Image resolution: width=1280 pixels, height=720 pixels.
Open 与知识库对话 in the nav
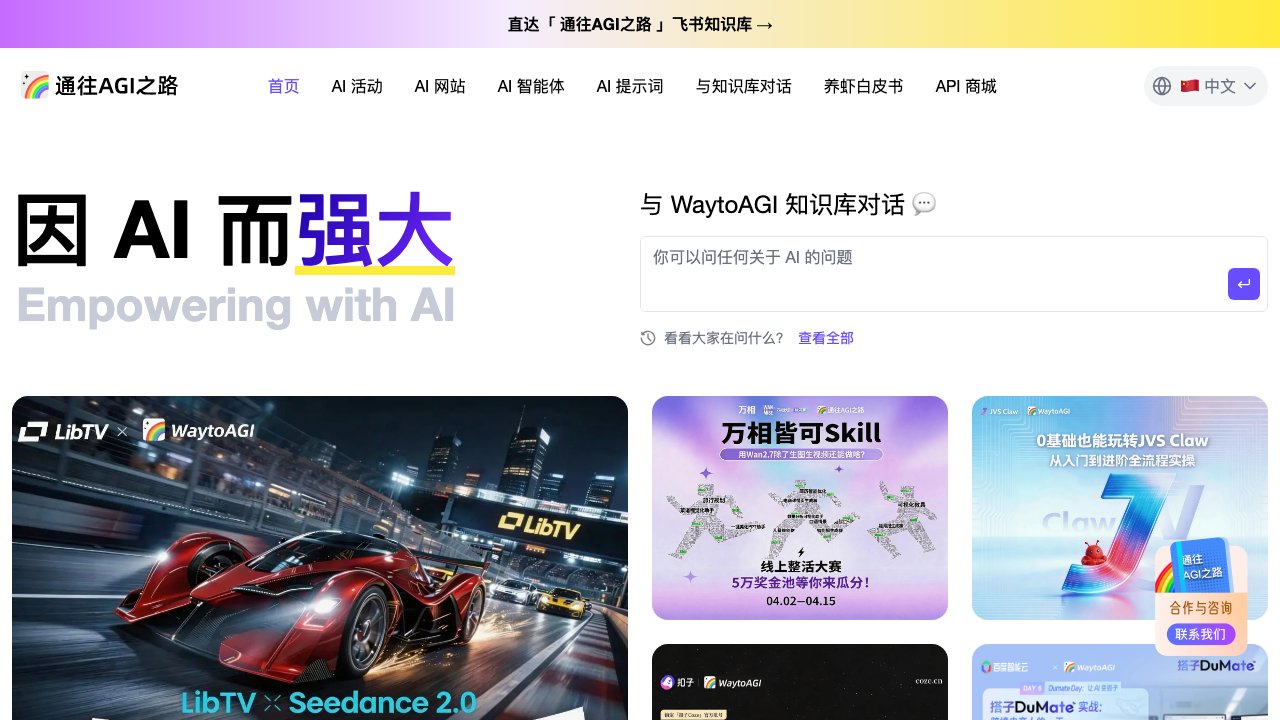tap(744, 86)
